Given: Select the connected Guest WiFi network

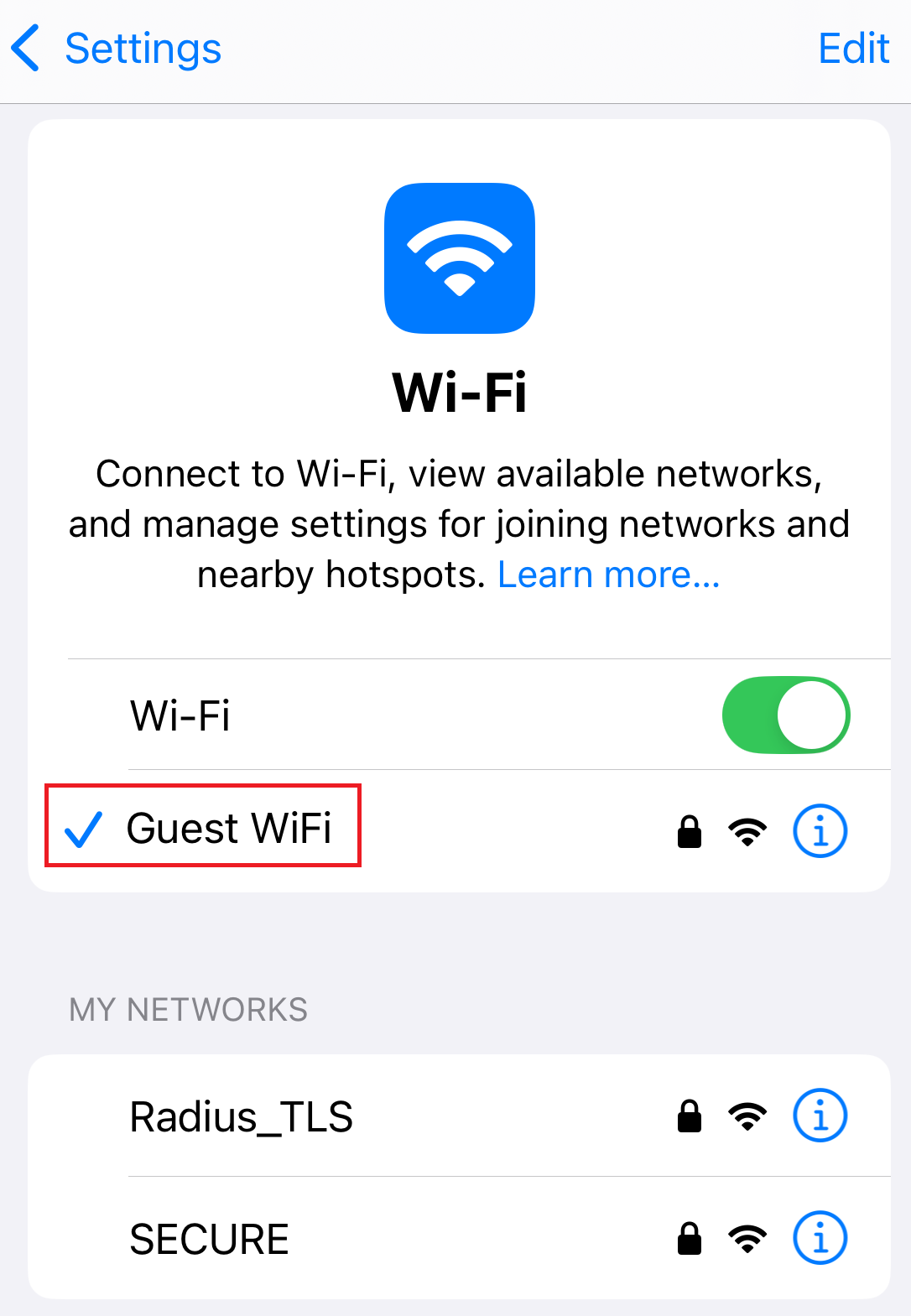Looking at the screenshot, I should (228, 828).
